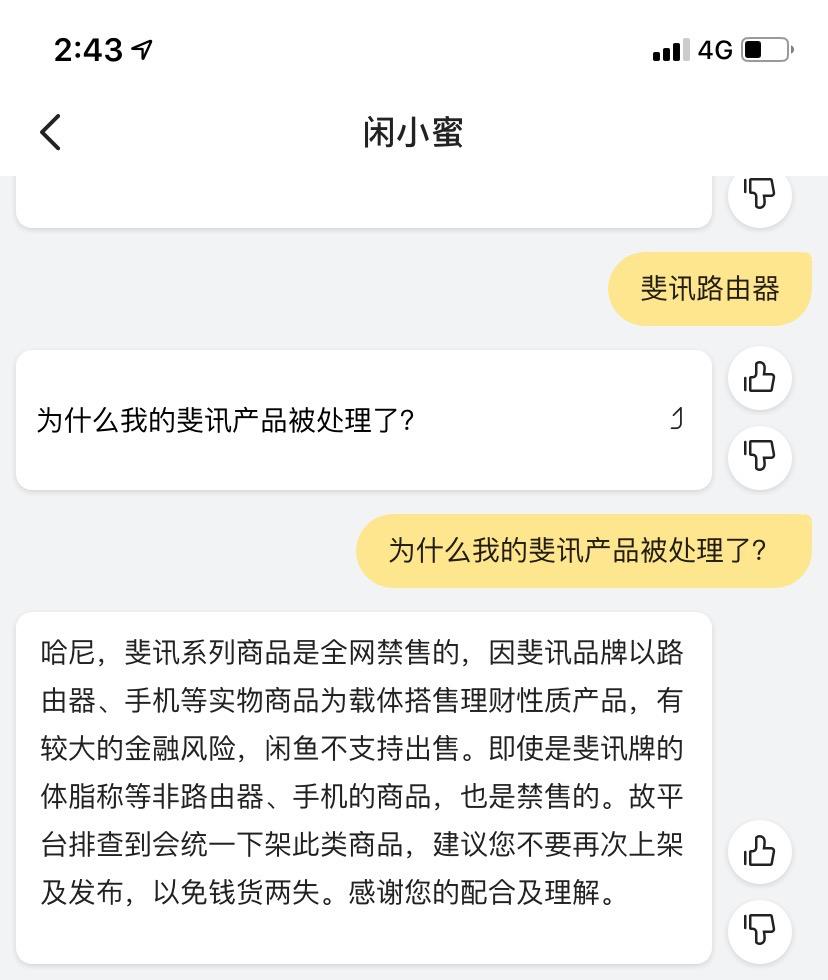Toggle thumbs up on the suggested question reply
Screen dimensions: 828x980
(x=763, y=378)
